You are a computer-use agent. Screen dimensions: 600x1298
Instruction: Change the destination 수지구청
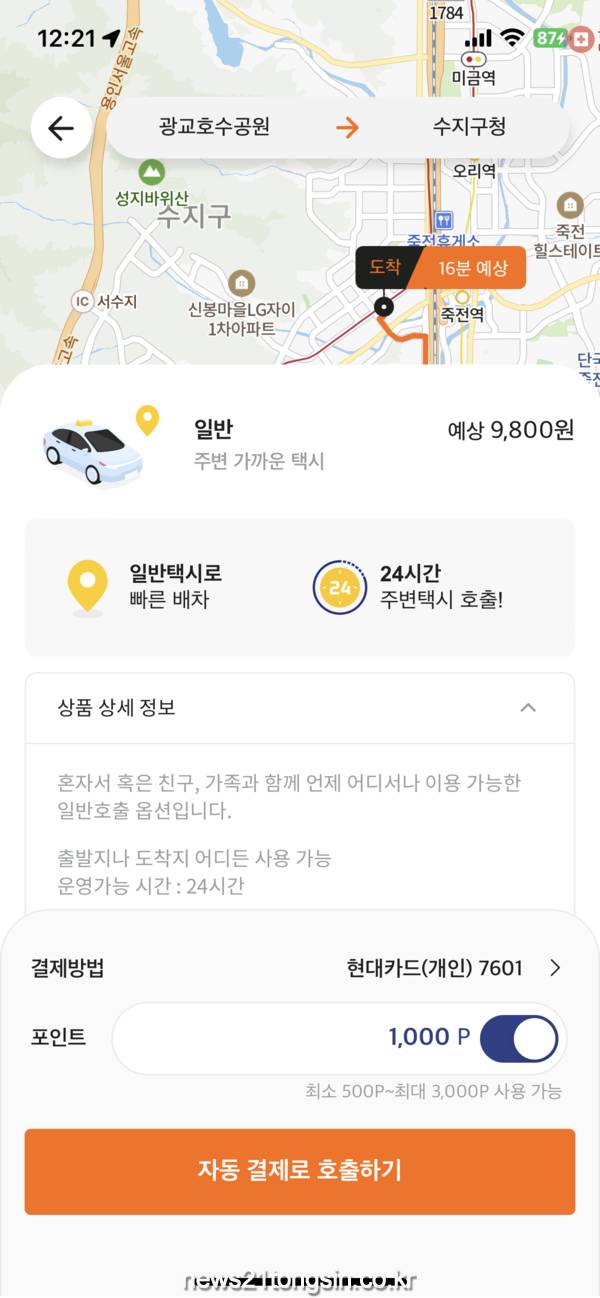469,128
